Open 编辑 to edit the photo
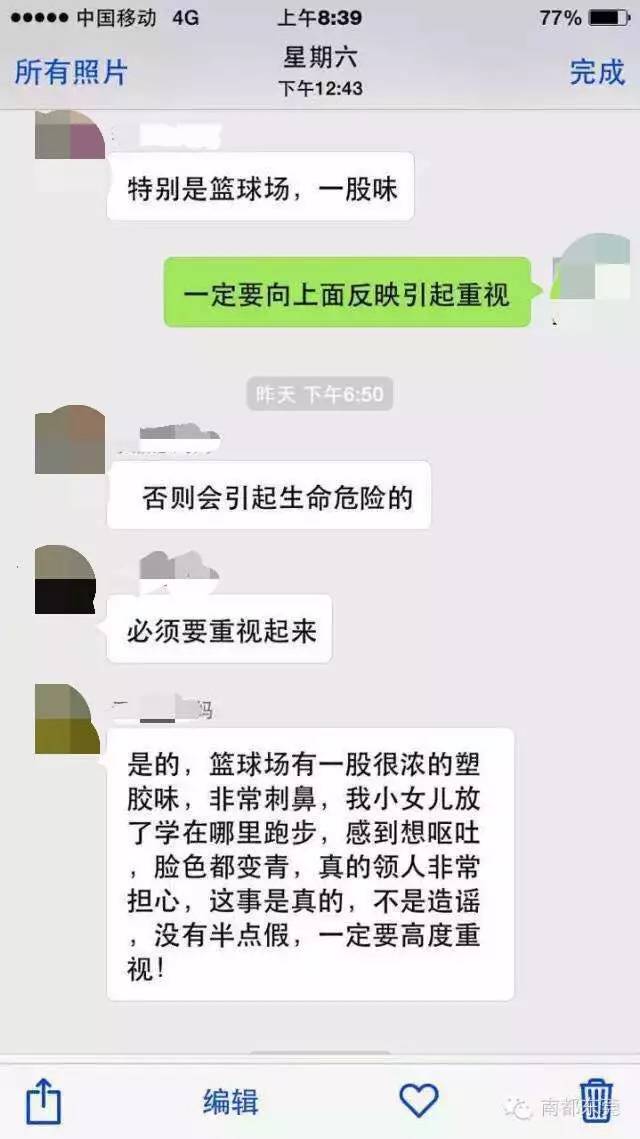This screenshot has height=1139, width=640. click(x=231, y=1102)
